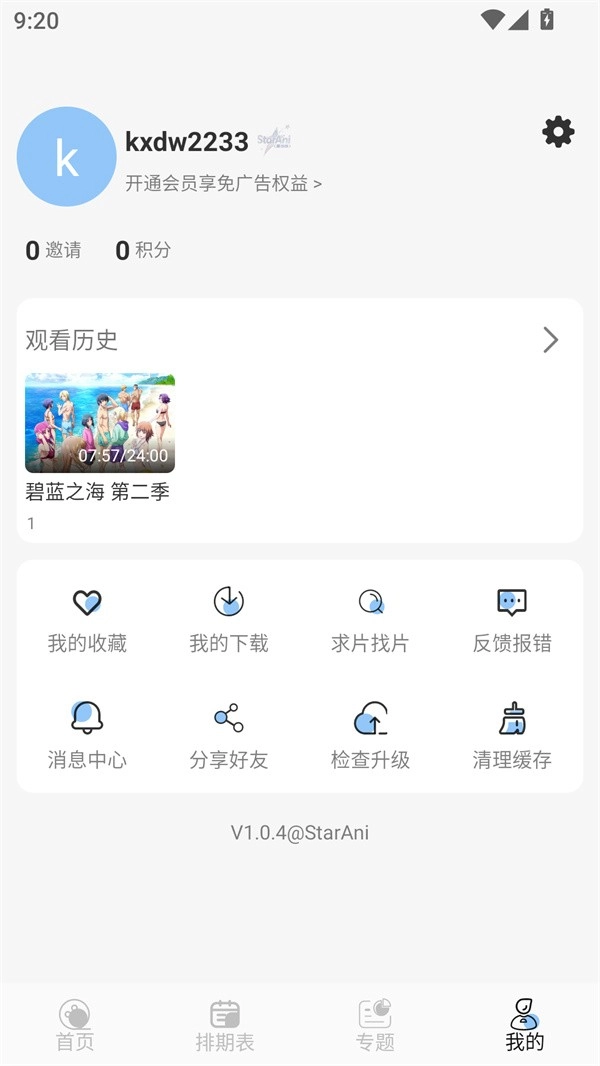The width and height of the screenshot is (600, 1066).
Task: Clear cache with 清理缓存
Action: (x=512, y=736)
